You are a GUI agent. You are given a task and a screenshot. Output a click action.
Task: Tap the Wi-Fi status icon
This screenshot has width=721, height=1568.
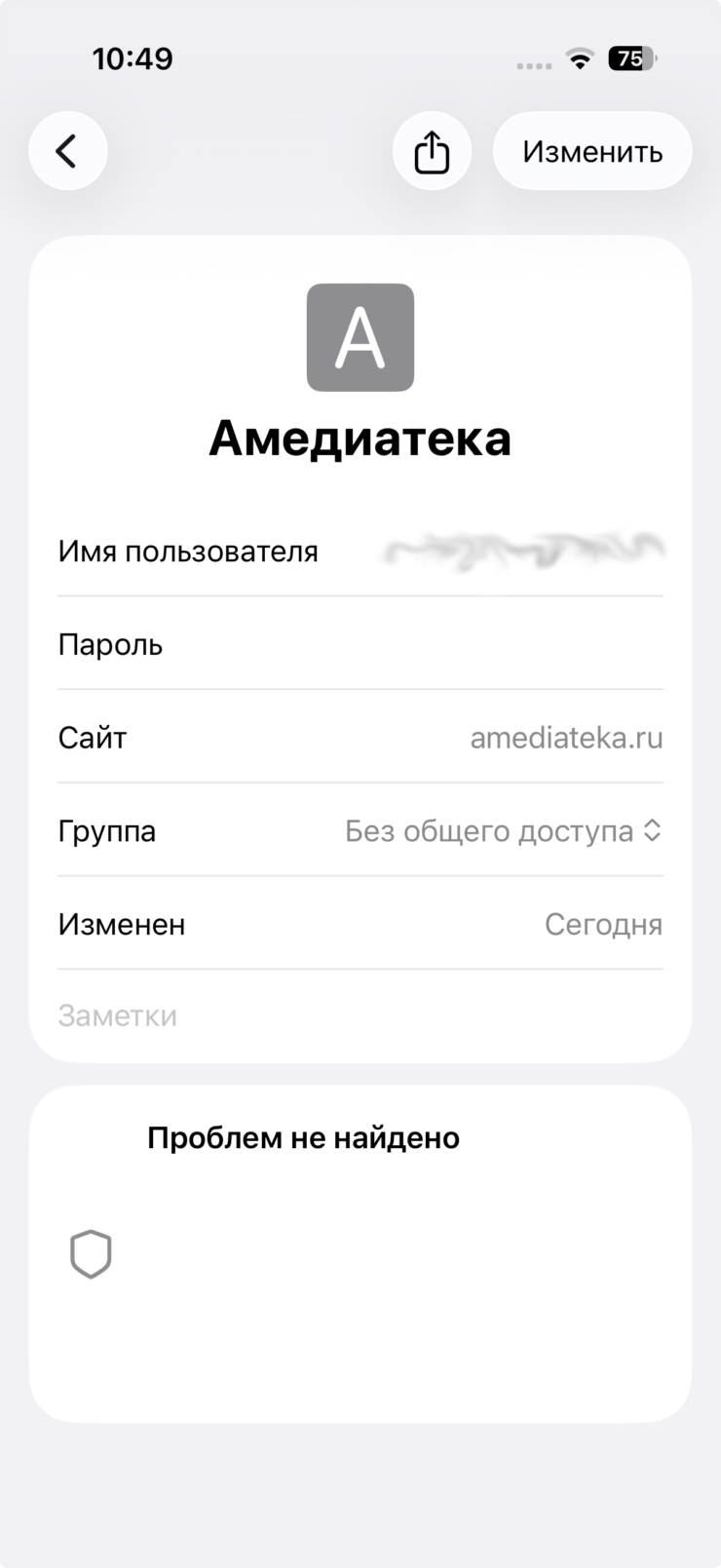click(580, 58)
